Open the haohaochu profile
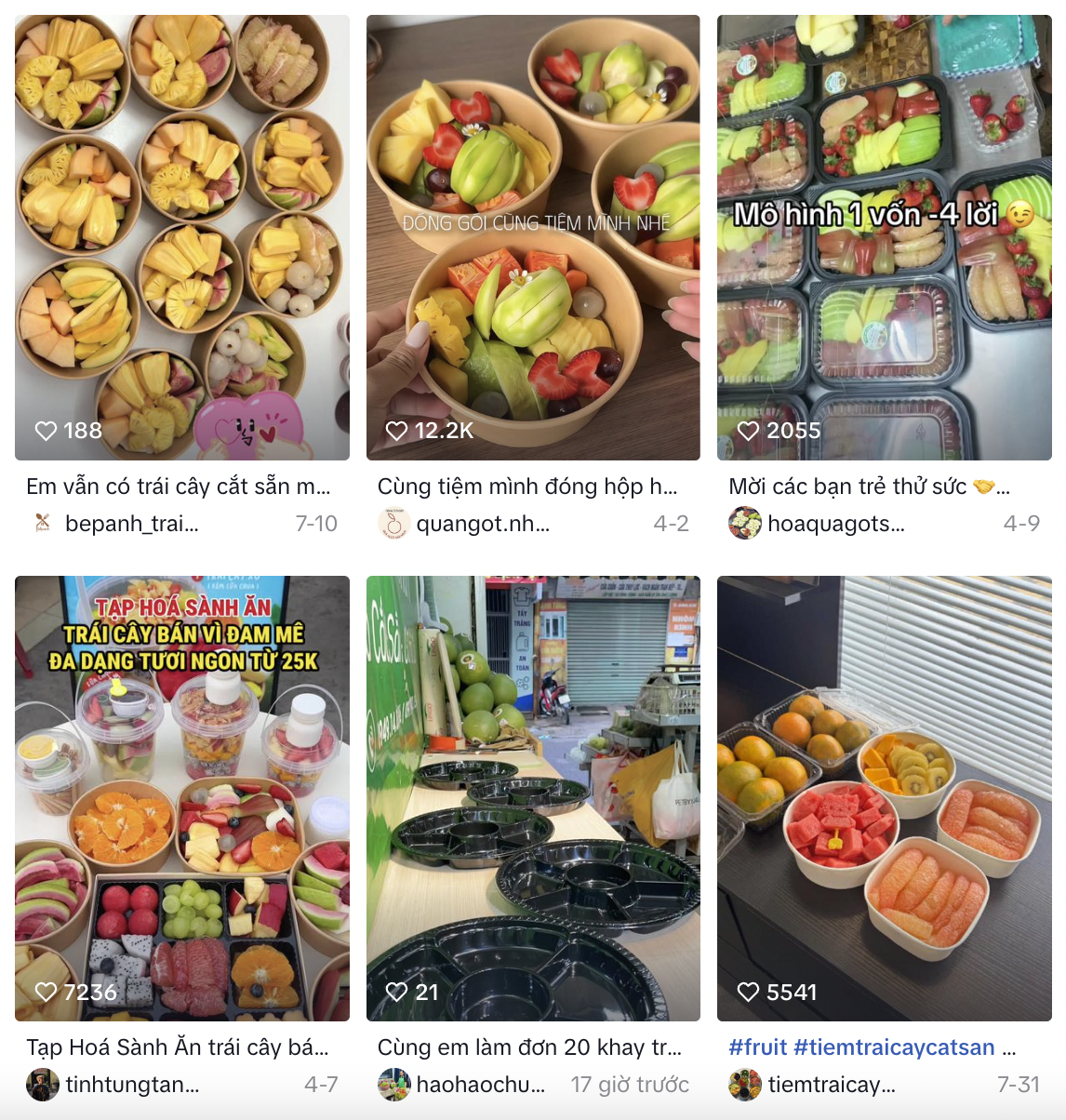Viewport: 1066px width, 1120px height. point(480,1085)
